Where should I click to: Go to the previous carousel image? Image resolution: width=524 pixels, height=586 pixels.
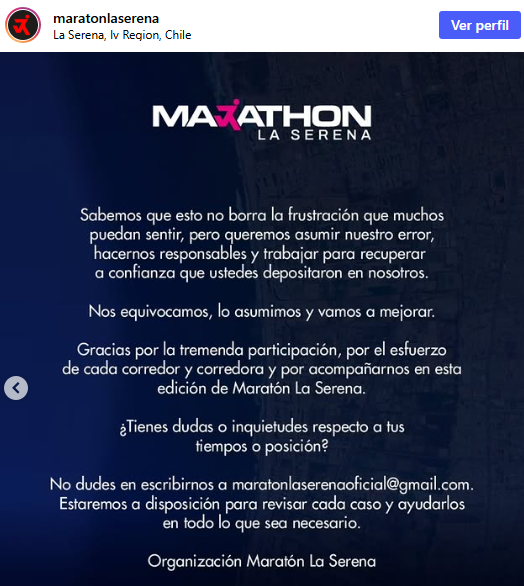16,388
